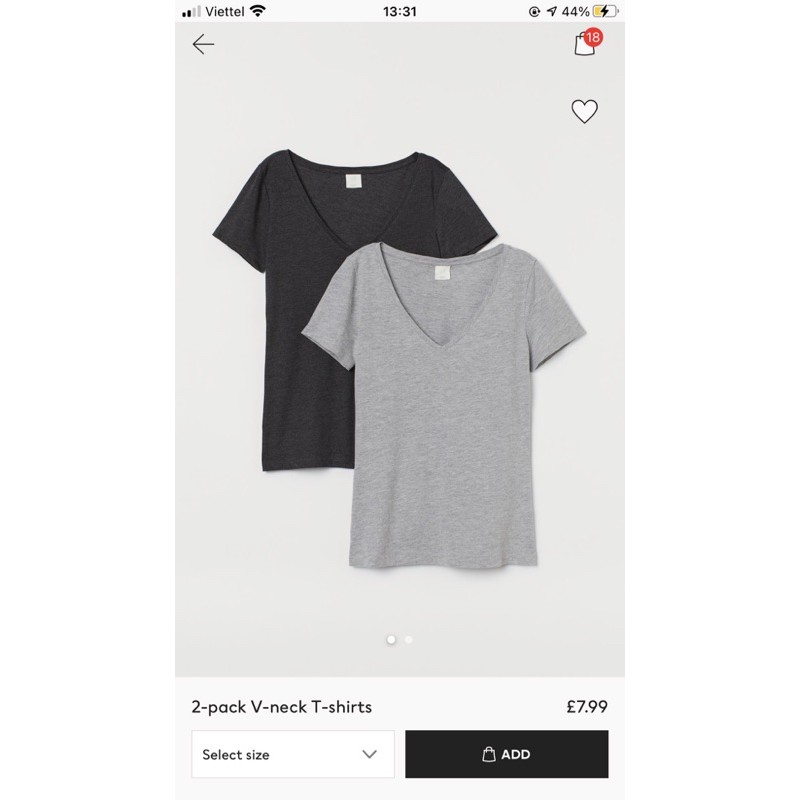Go back using the arrow
The image size is (800, 800).
tap(203, 44)
